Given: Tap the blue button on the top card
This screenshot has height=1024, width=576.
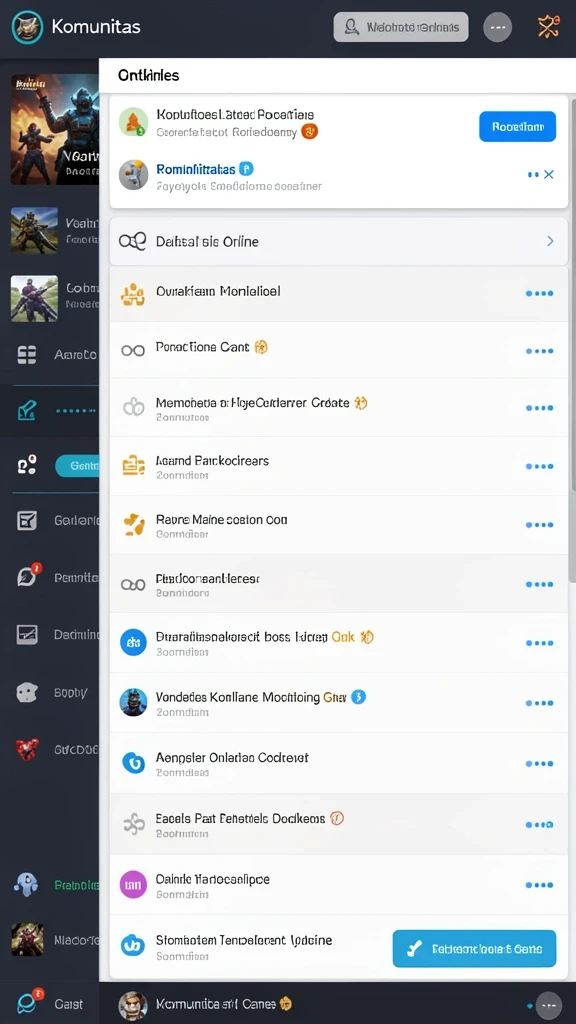Looking at the screenshot, I should pyautogui.click(x=517, y=127).
